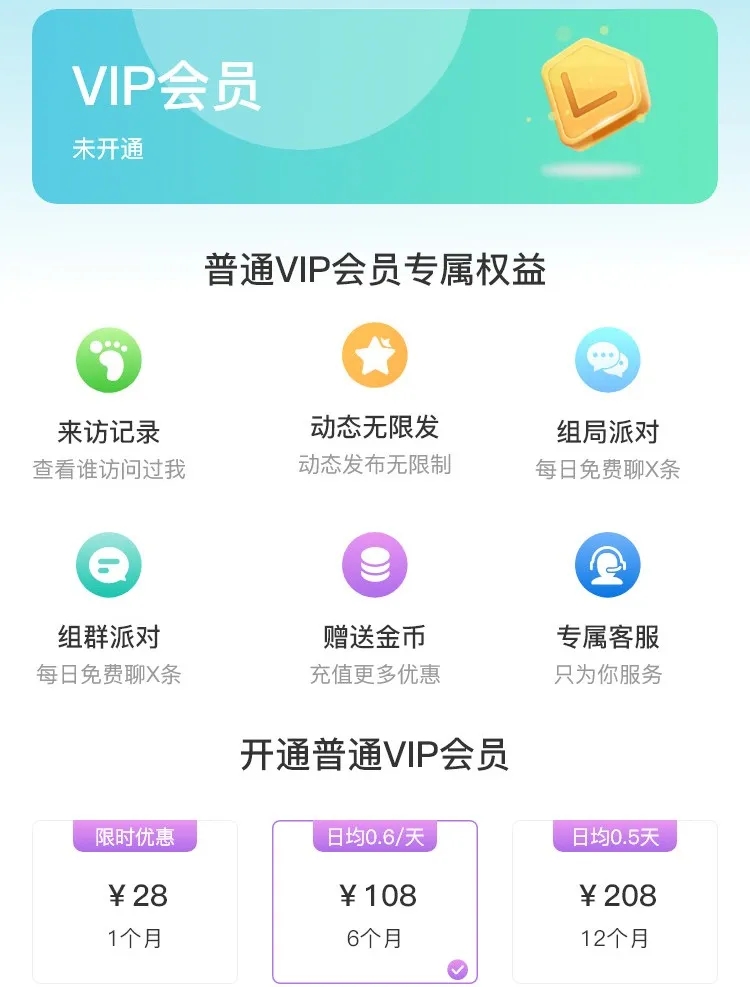Choose the ¥28 one-month plan card

(x=134, y=900)
